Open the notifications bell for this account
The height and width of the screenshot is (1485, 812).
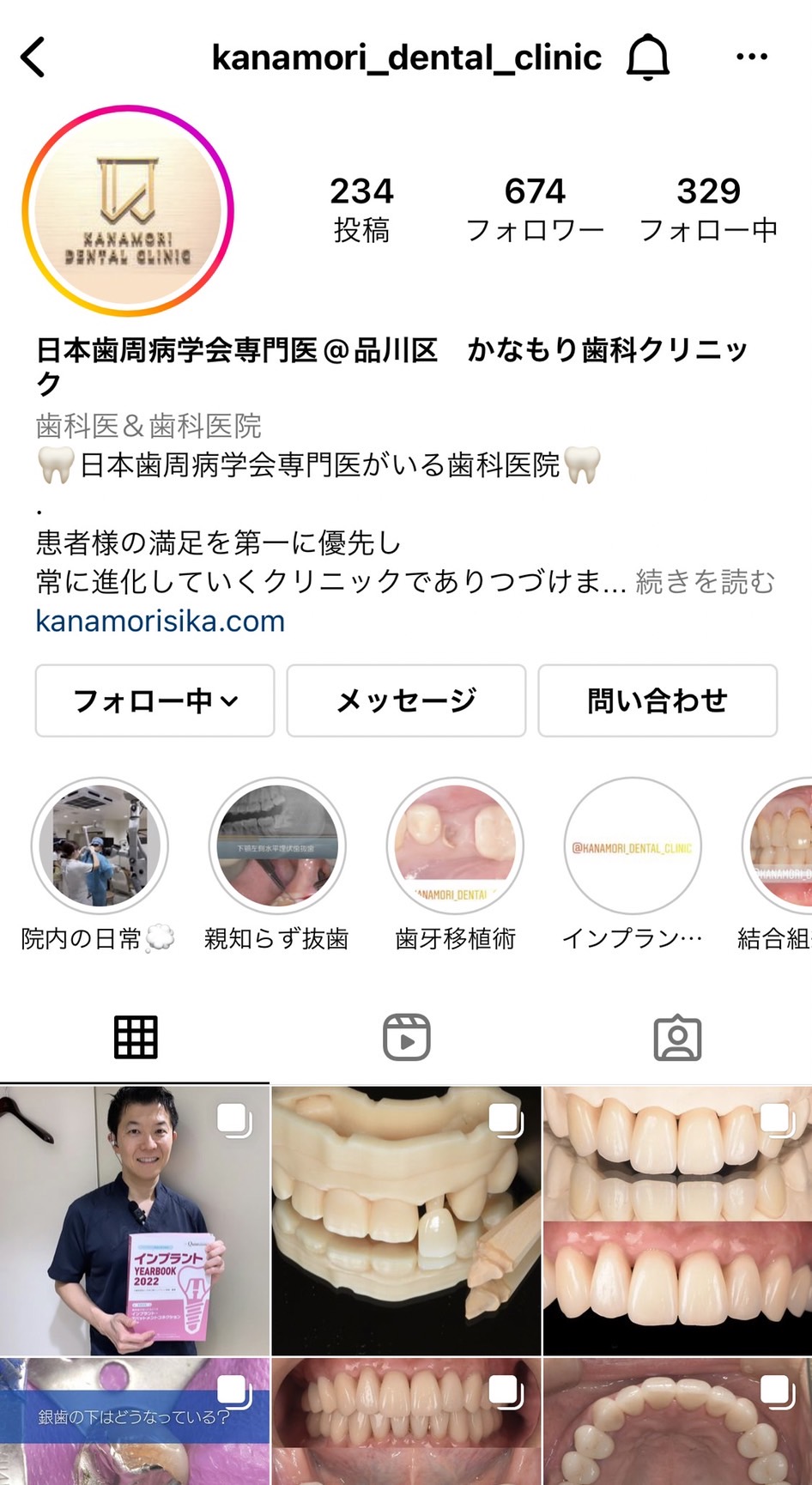click(648, 58)
